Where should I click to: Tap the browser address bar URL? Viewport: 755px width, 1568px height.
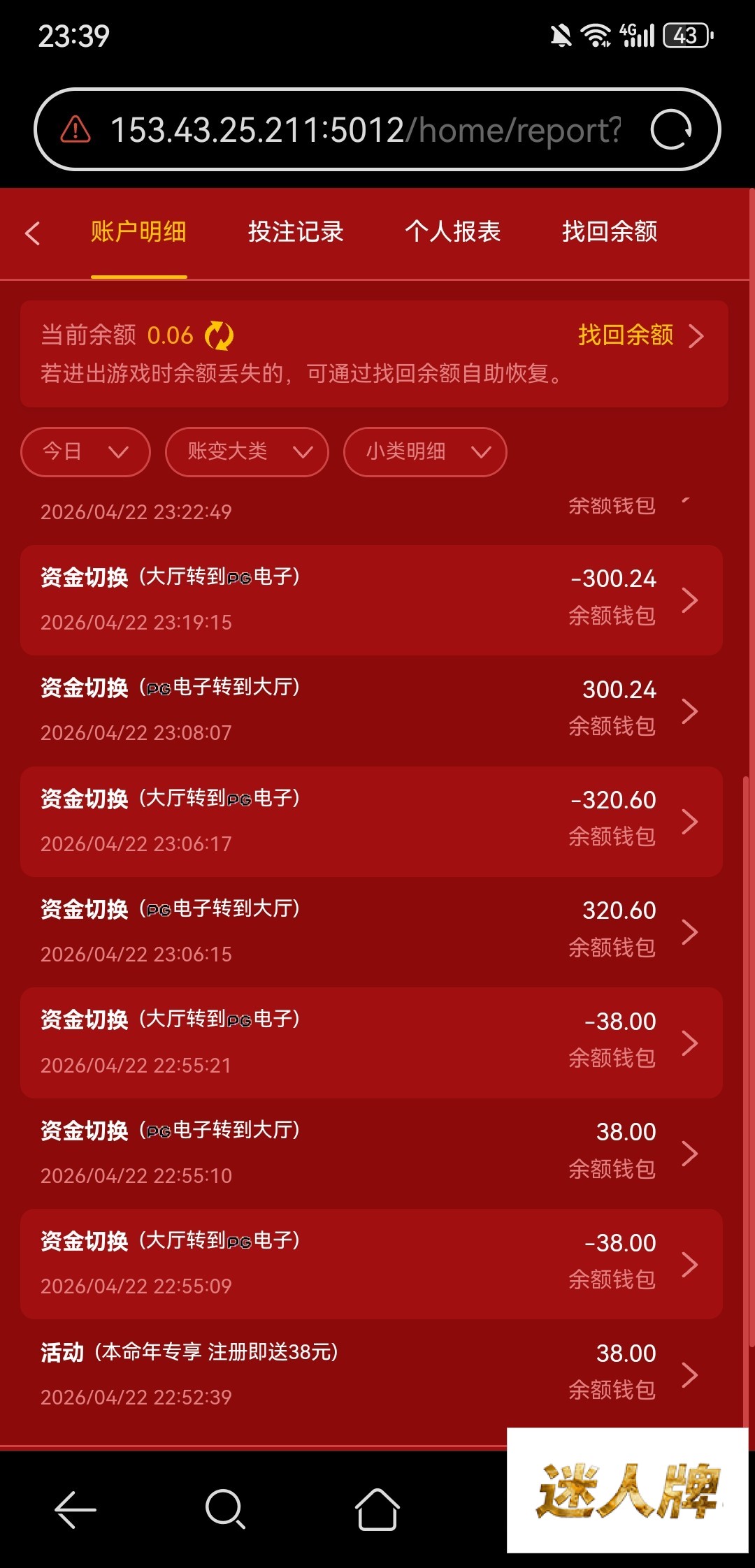tap(364, 130)
